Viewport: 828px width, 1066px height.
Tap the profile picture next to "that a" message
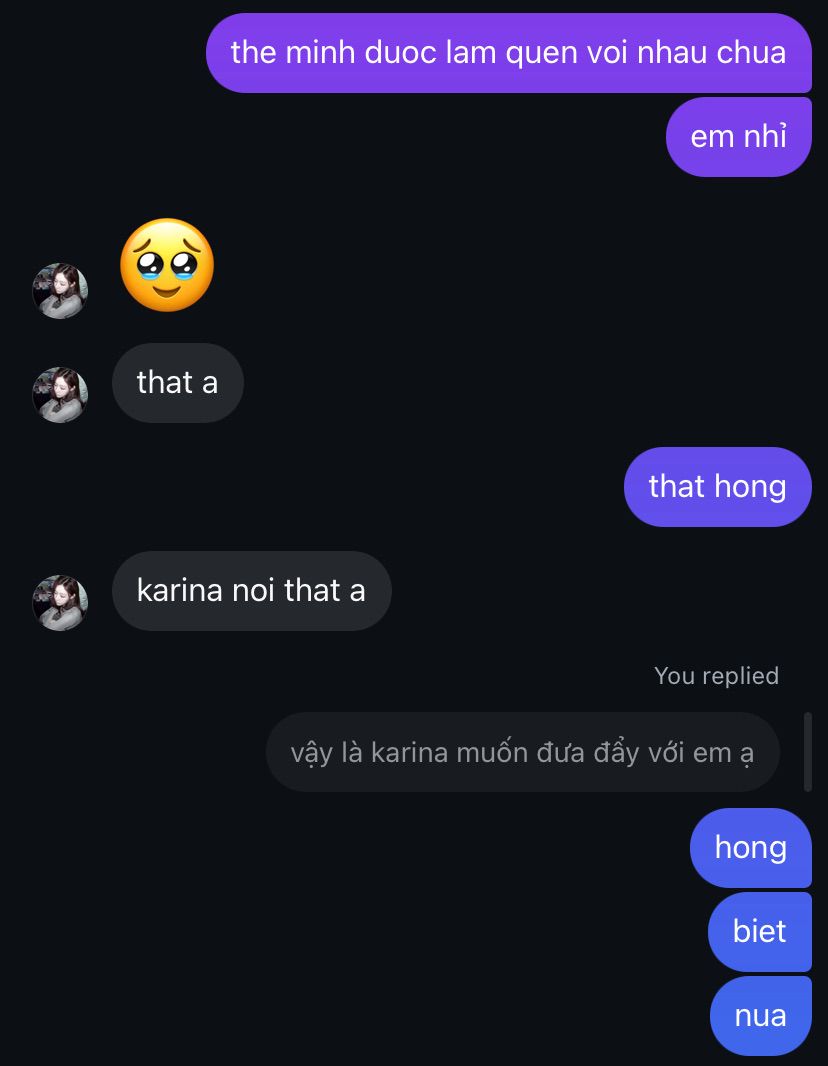tap(60, 394)
